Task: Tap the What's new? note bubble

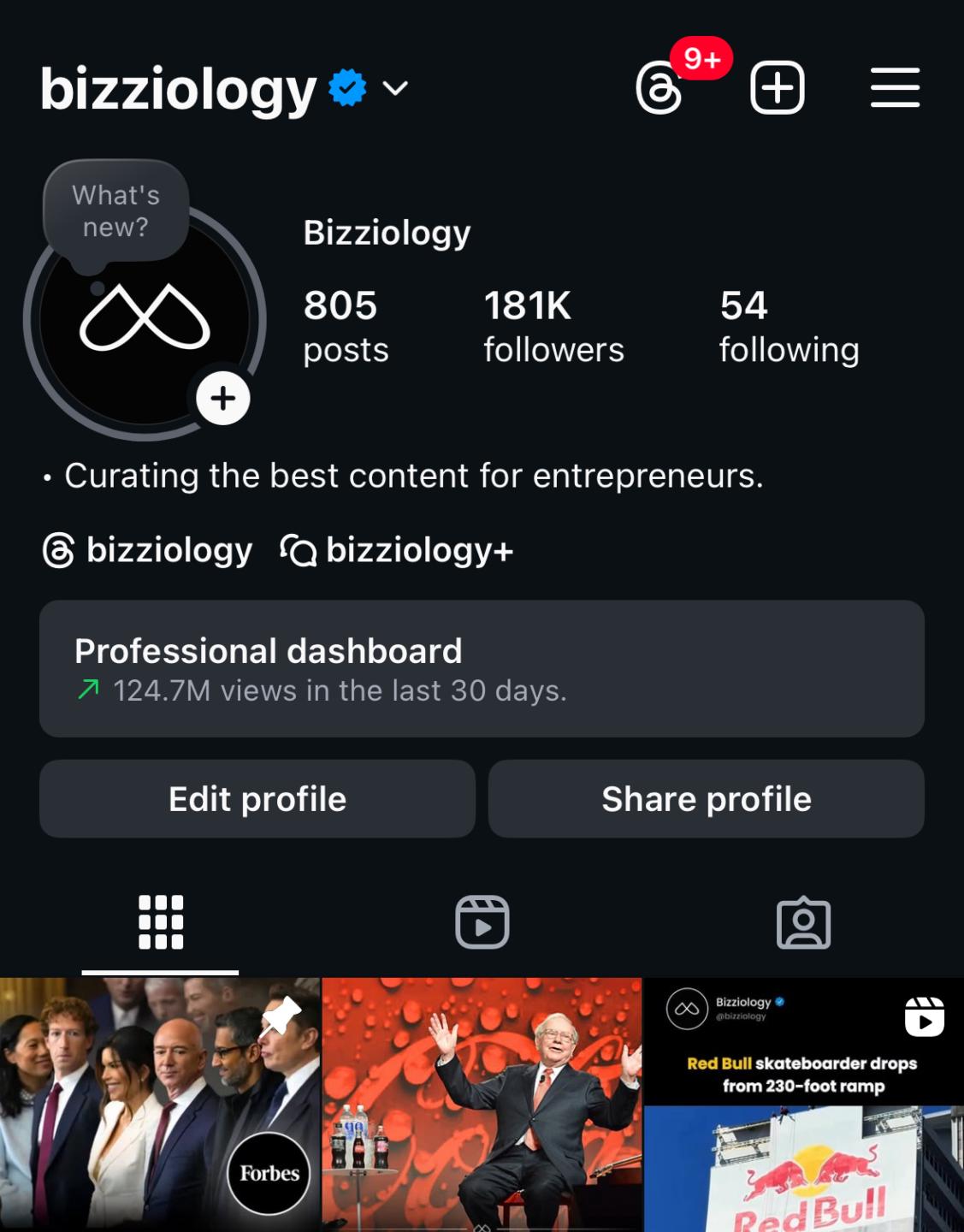Action: point(115,211)
